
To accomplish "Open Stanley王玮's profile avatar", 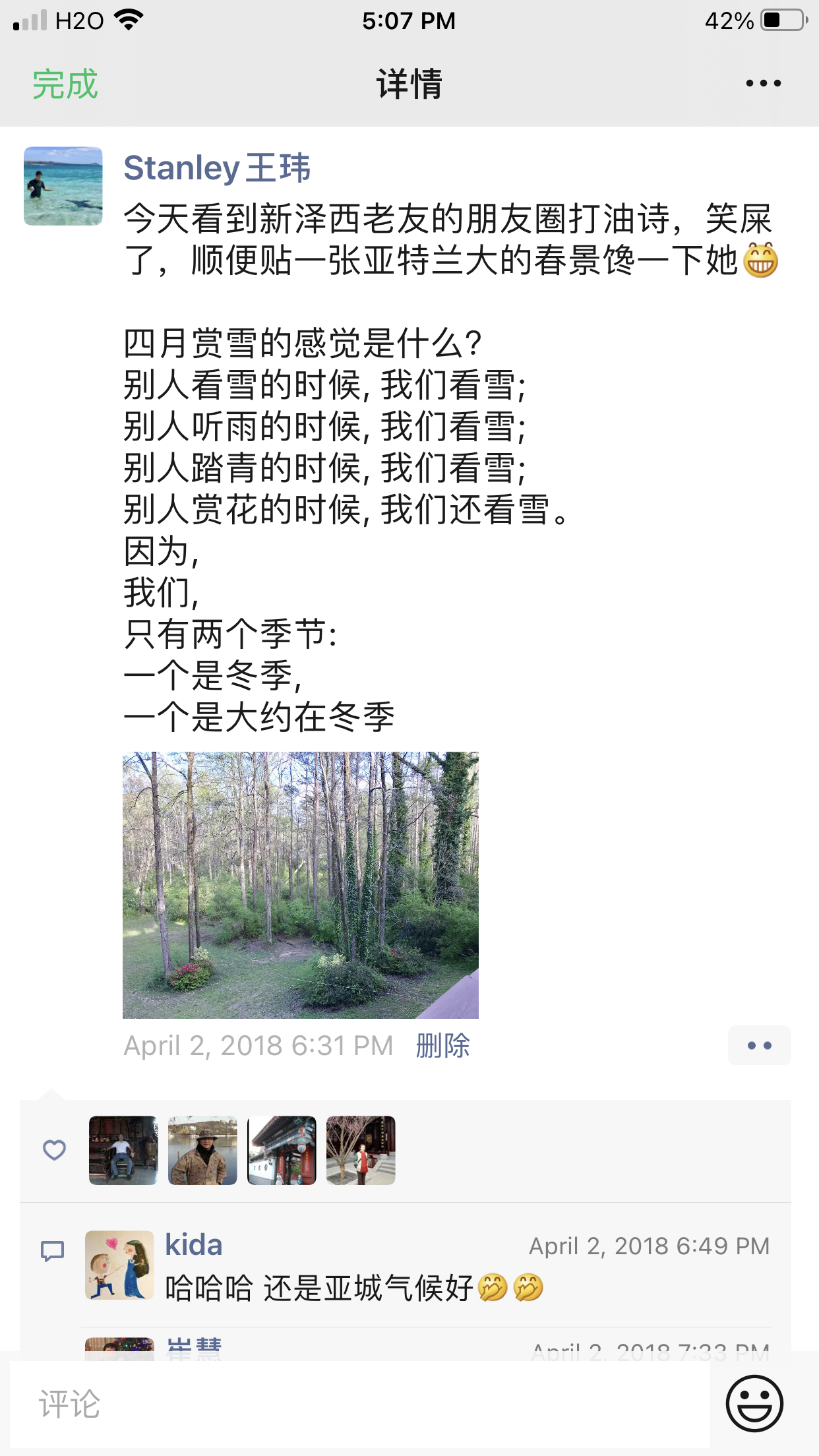I will click(x=63, y=186).
